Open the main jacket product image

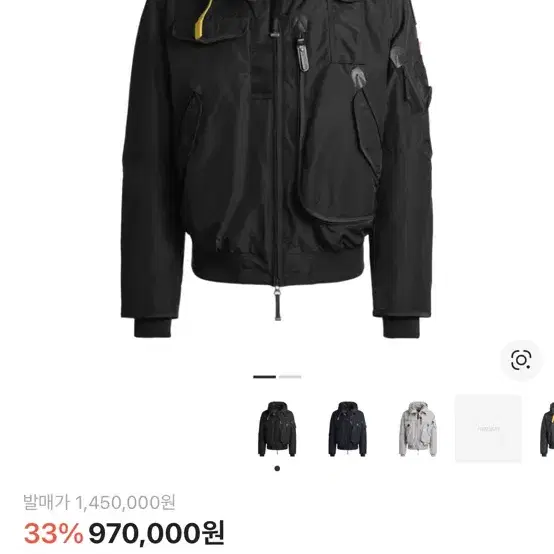tap(277, 169)
